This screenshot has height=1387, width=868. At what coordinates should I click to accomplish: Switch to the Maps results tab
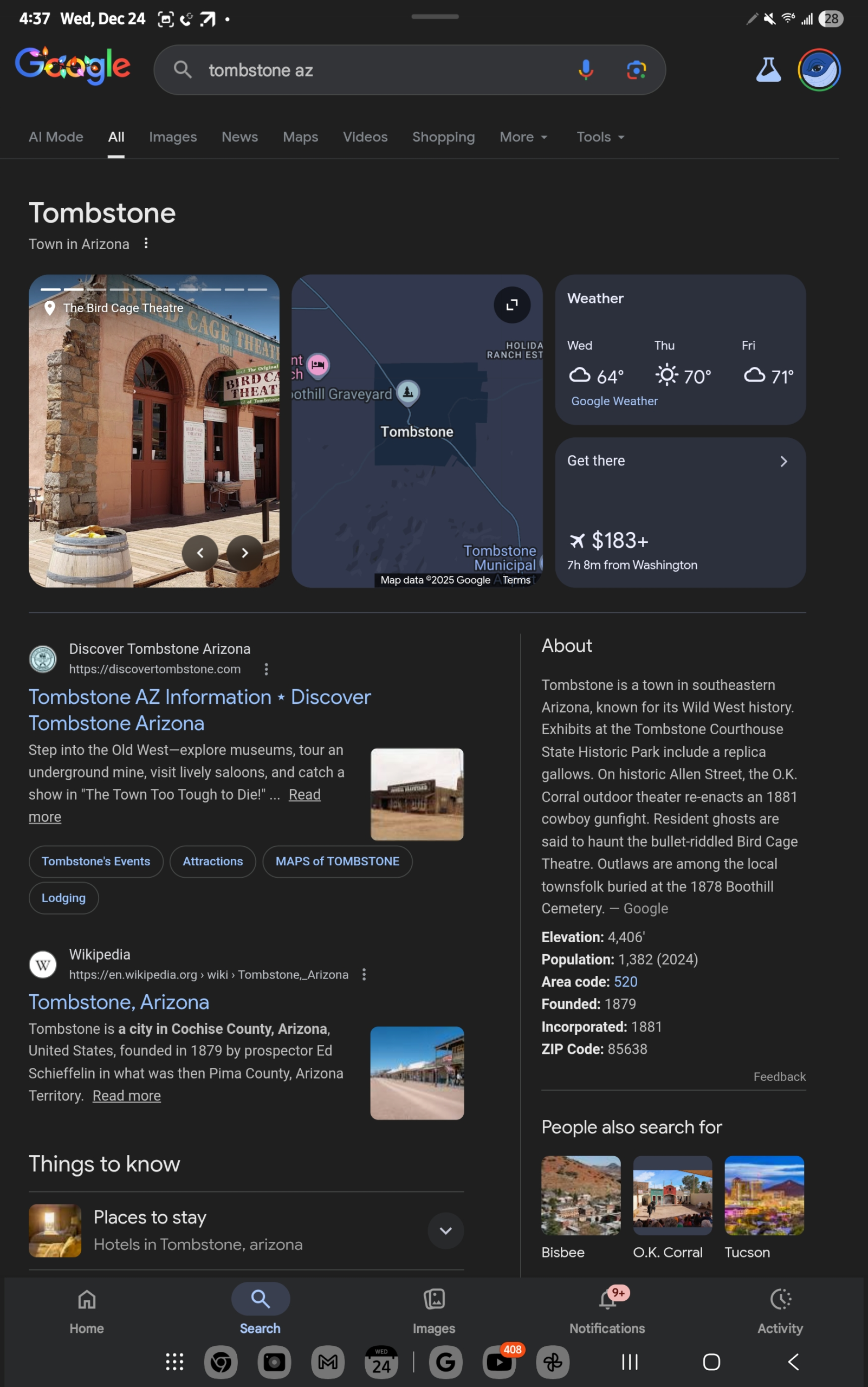click(300, 137)
